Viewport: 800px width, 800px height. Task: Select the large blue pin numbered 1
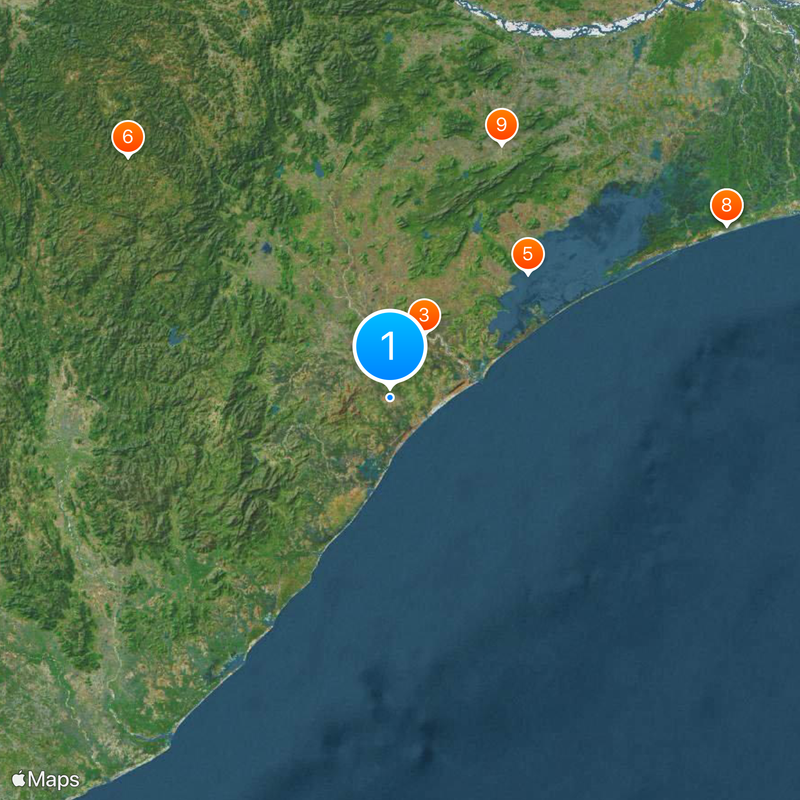(390, 347)
